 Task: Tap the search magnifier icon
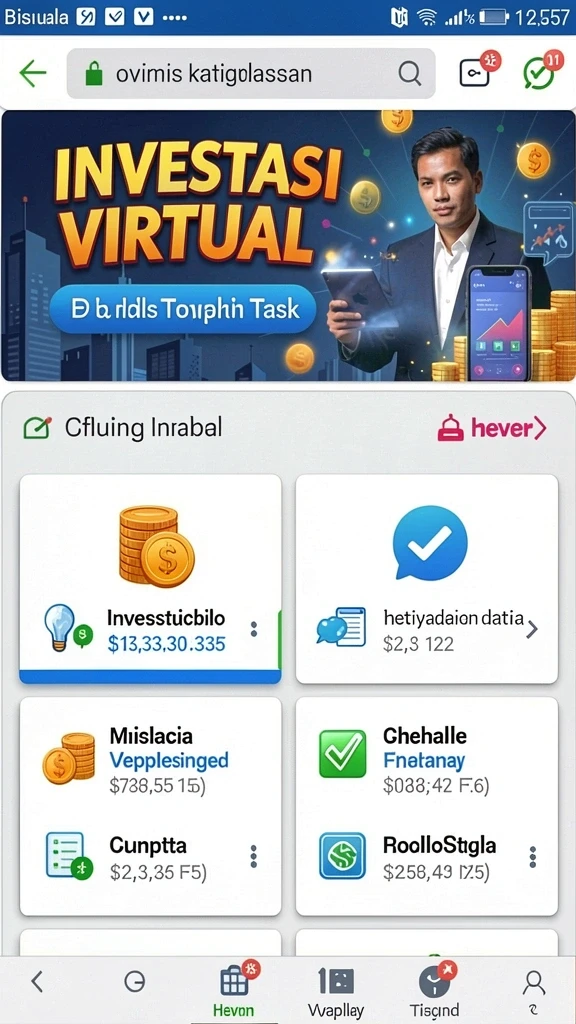tap(409, 74)
